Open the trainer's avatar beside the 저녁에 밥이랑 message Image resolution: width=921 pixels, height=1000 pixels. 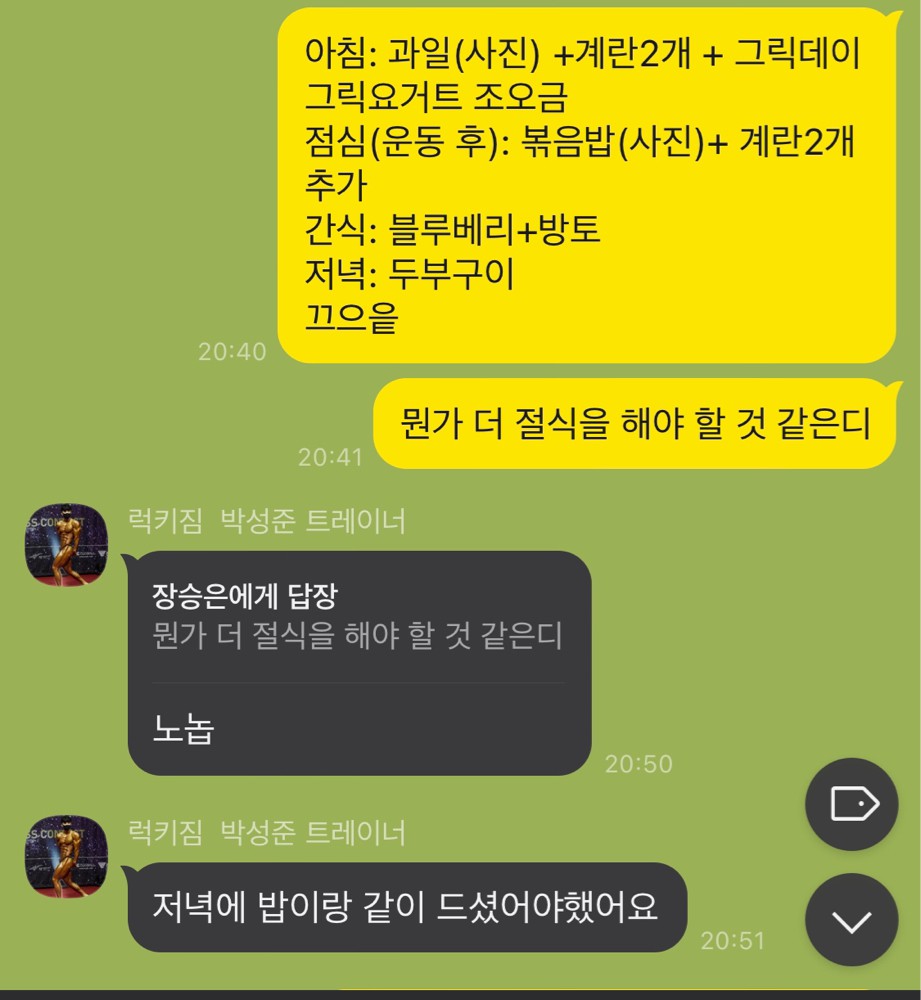click(x=66, y=856)
